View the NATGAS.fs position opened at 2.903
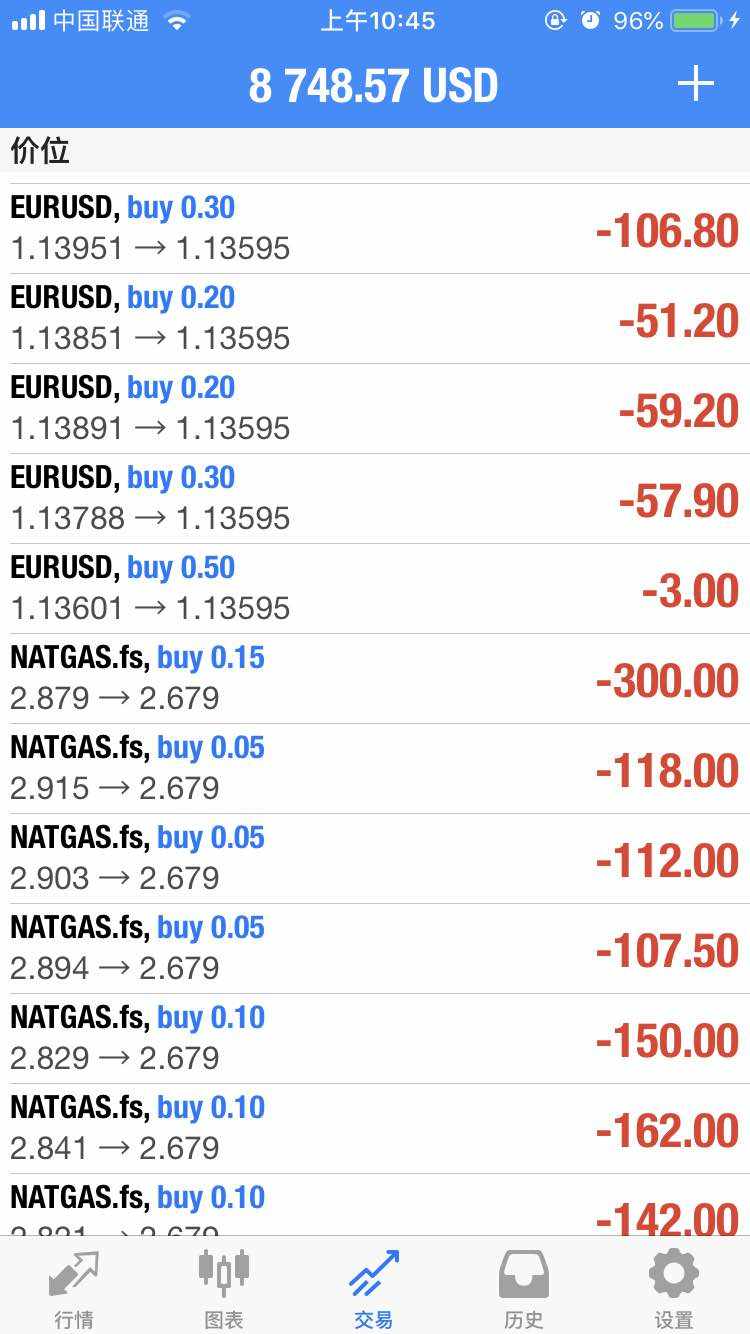This screenshot has height=1334, width=750. click(375, 859)
